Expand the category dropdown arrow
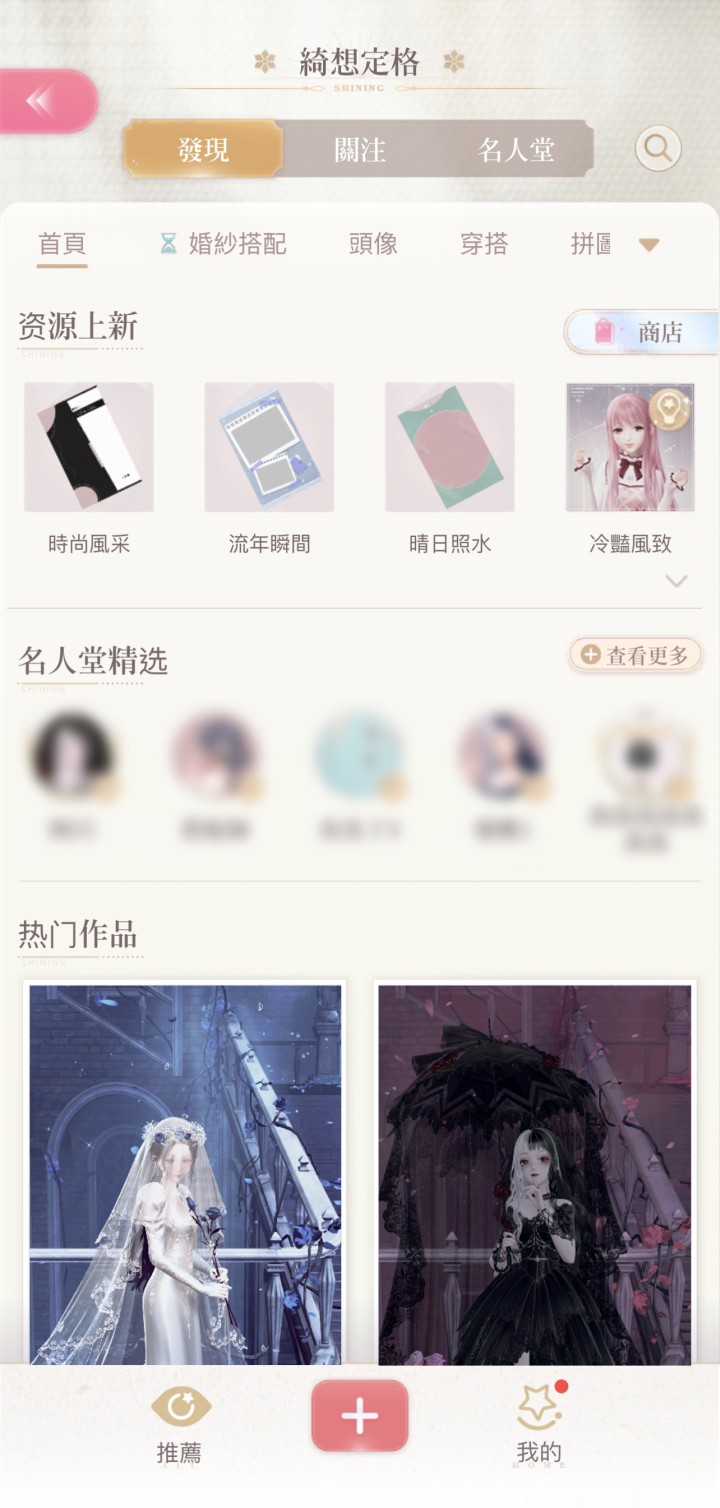 (x=649, y=245)
